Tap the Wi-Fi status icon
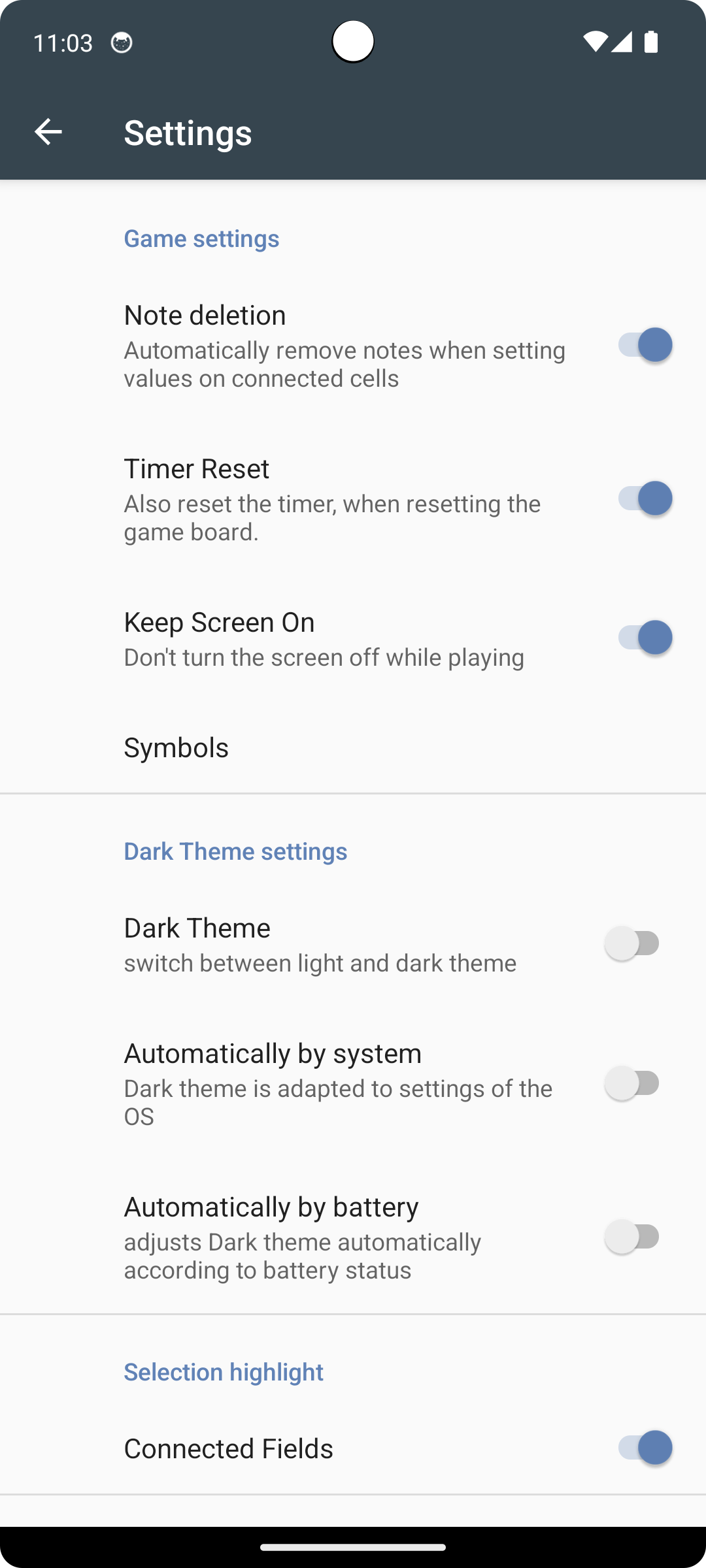Screen dimensions: 706x1568 point(596,42)
